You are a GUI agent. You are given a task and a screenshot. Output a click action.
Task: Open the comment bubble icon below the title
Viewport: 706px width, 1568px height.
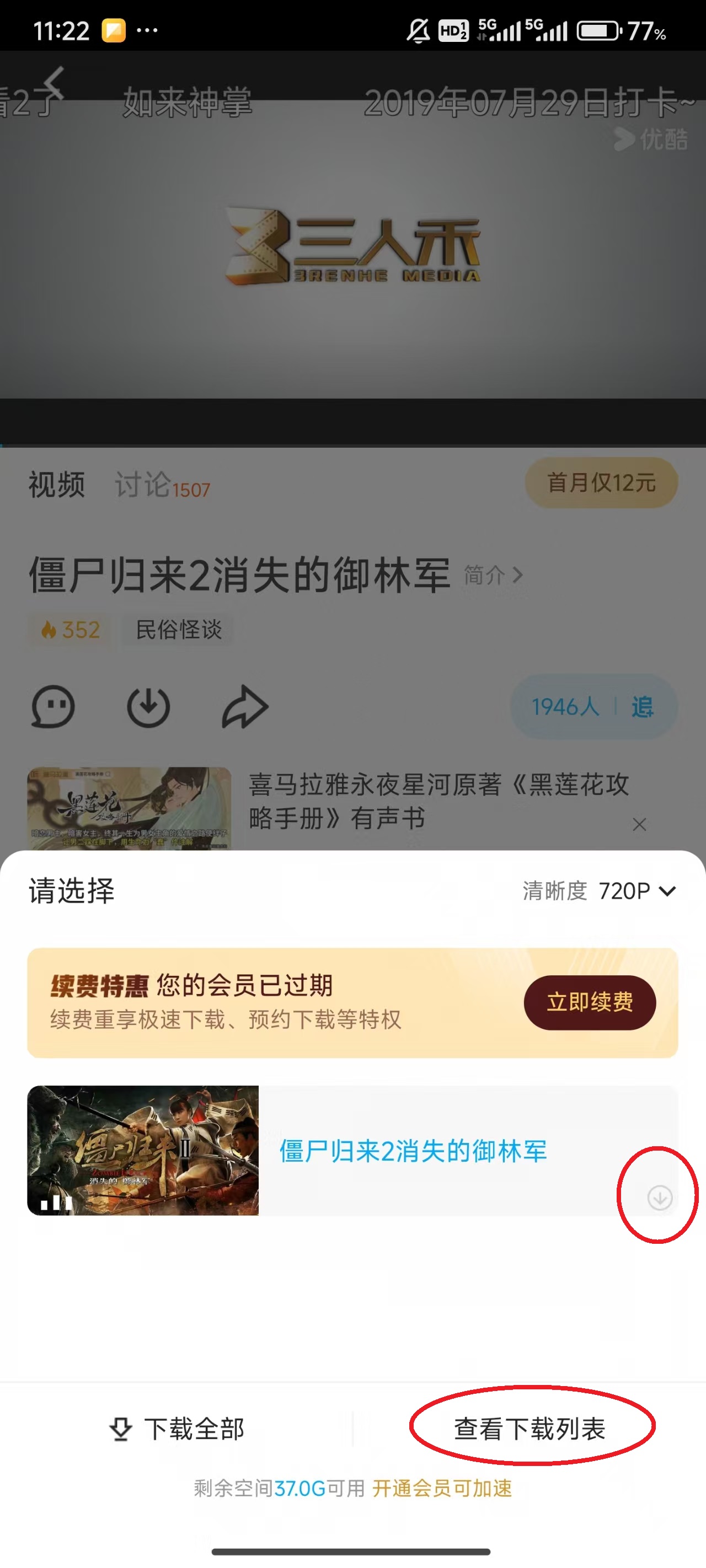click(54, 706)
